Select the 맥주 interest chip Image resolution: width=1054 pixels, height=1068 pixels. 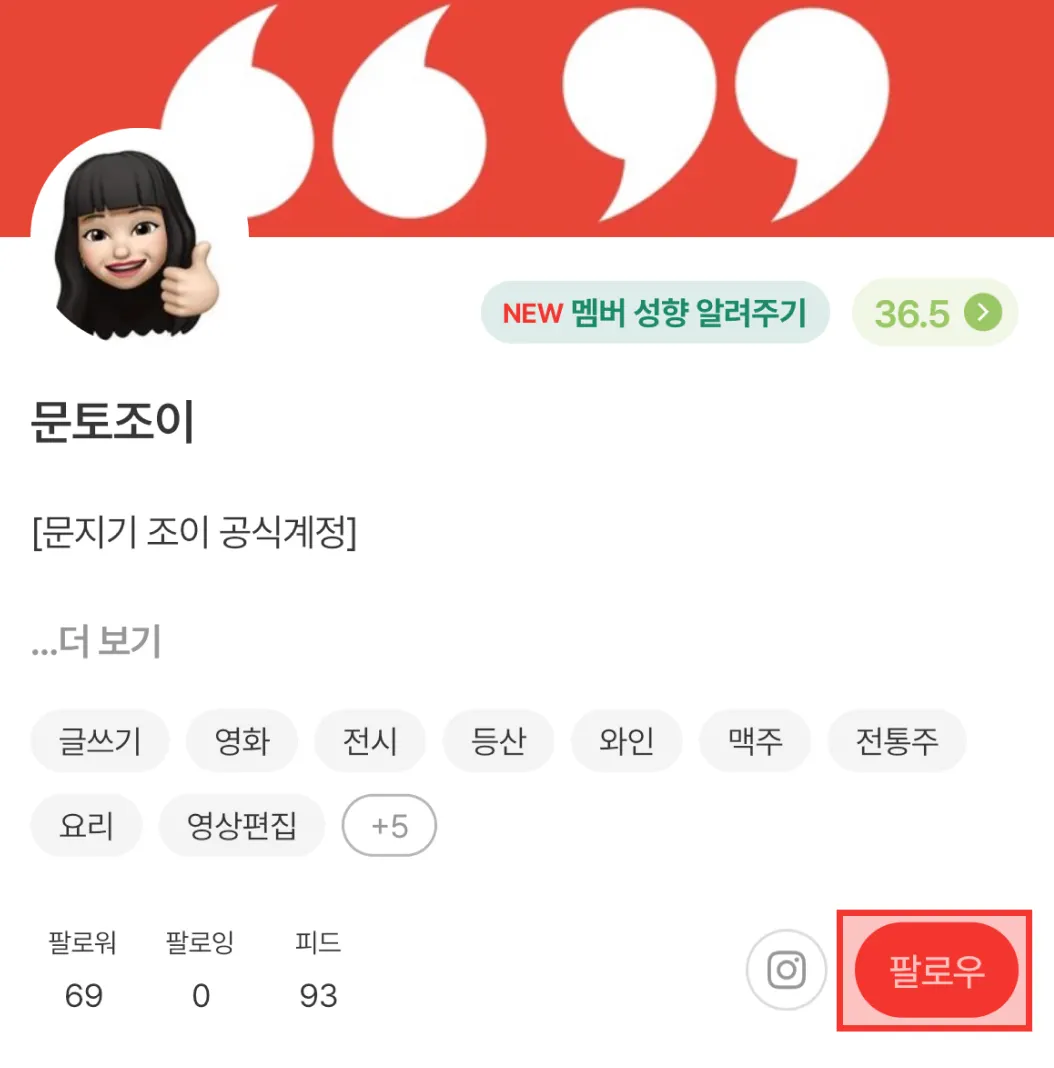[x=755, y=741]
